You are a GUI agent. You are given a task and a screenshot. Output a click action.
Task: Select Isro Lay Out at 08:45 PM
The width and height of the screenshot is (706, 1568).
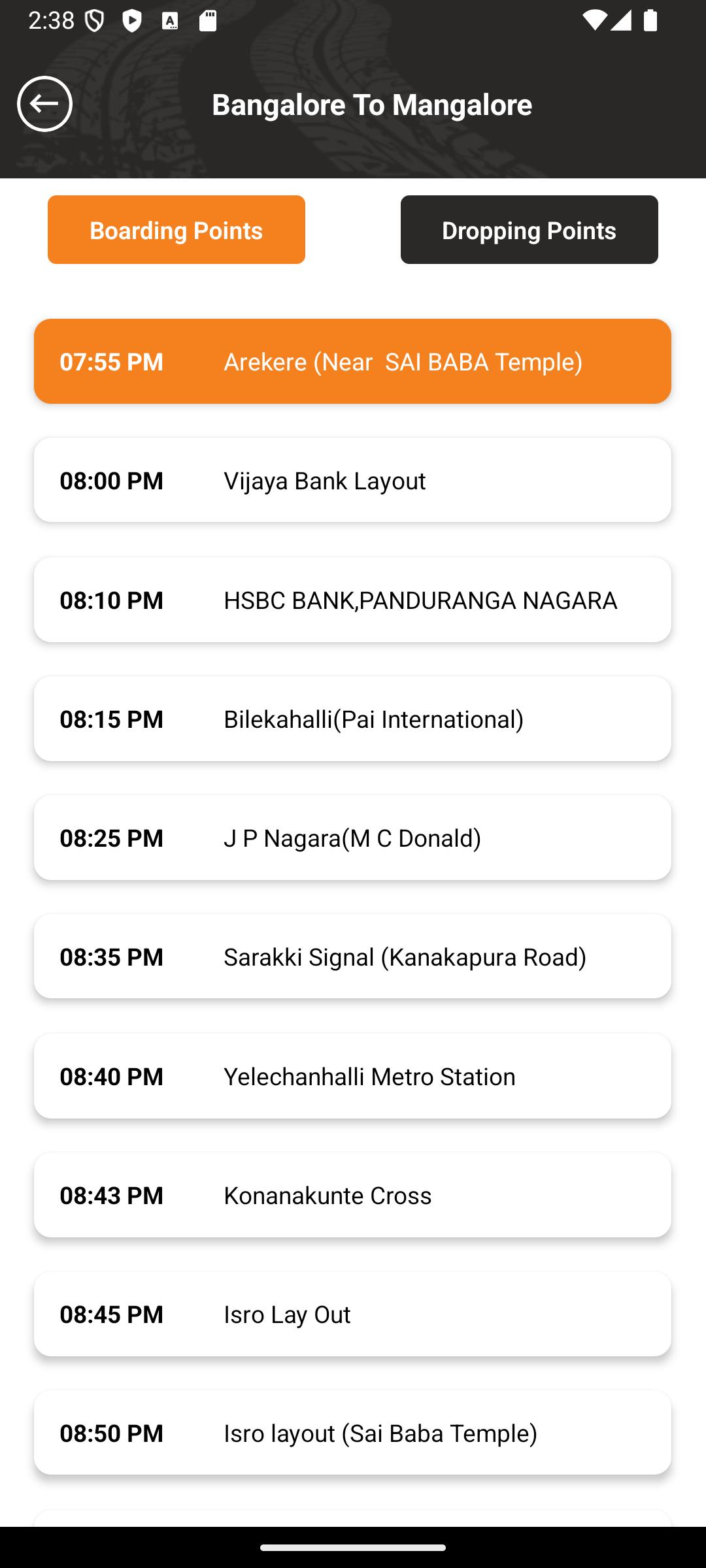click(x=352, y=1314)
